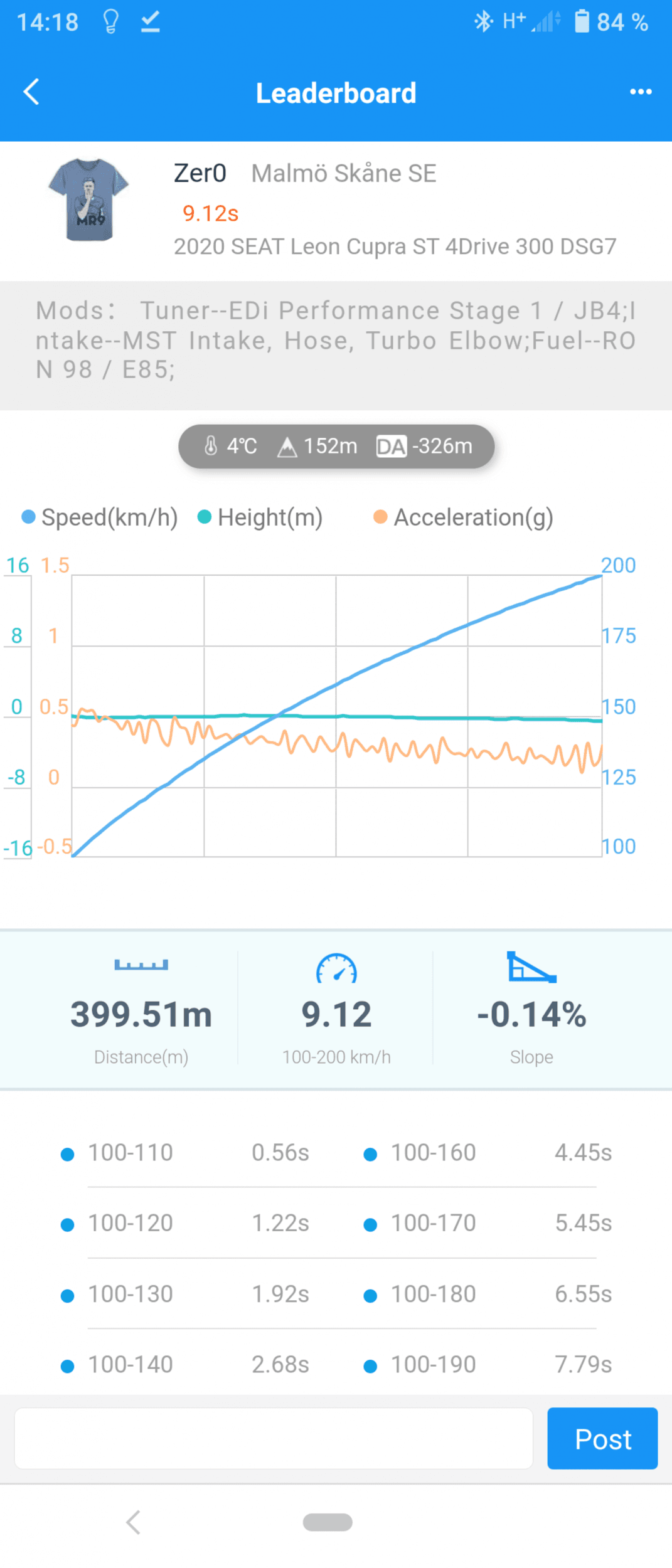Focus the comment text field
The height and width of the screenshot is (1568, 672).
(x=274, y=1438)
